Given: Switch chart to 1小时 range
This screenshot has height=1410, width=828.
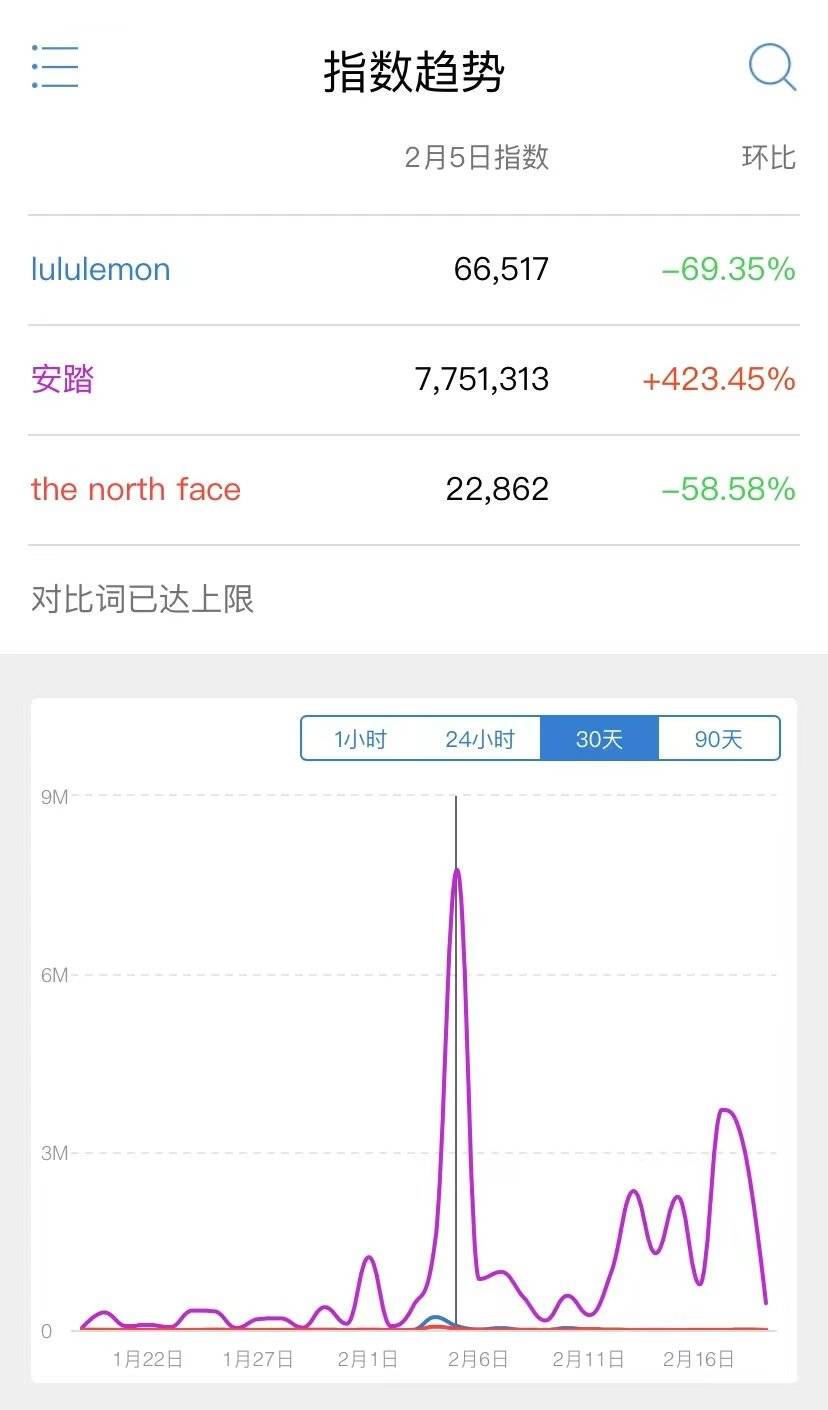Looking at the screenshot, I should click(x=360, y=739).
